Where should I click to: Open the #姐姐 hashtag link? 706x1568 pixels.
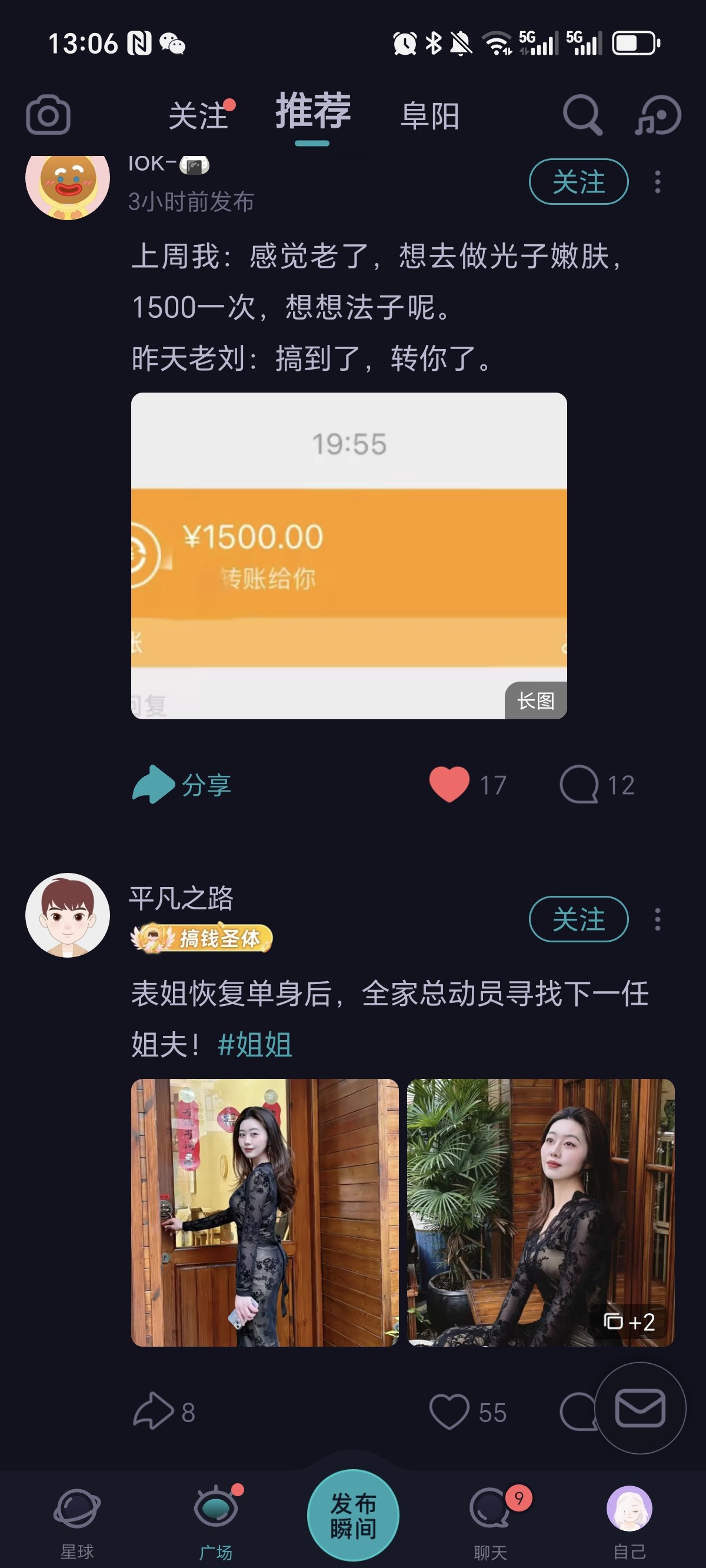click(x=255, y=1045)
